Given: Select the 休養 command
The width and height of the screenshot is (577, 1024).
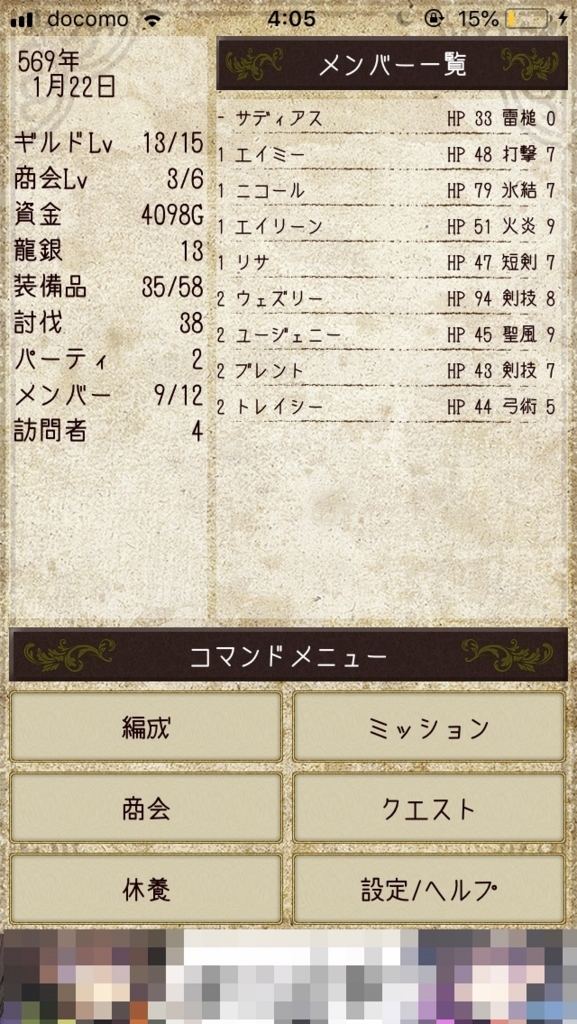Looking at the screenshot, I should 146,889.
